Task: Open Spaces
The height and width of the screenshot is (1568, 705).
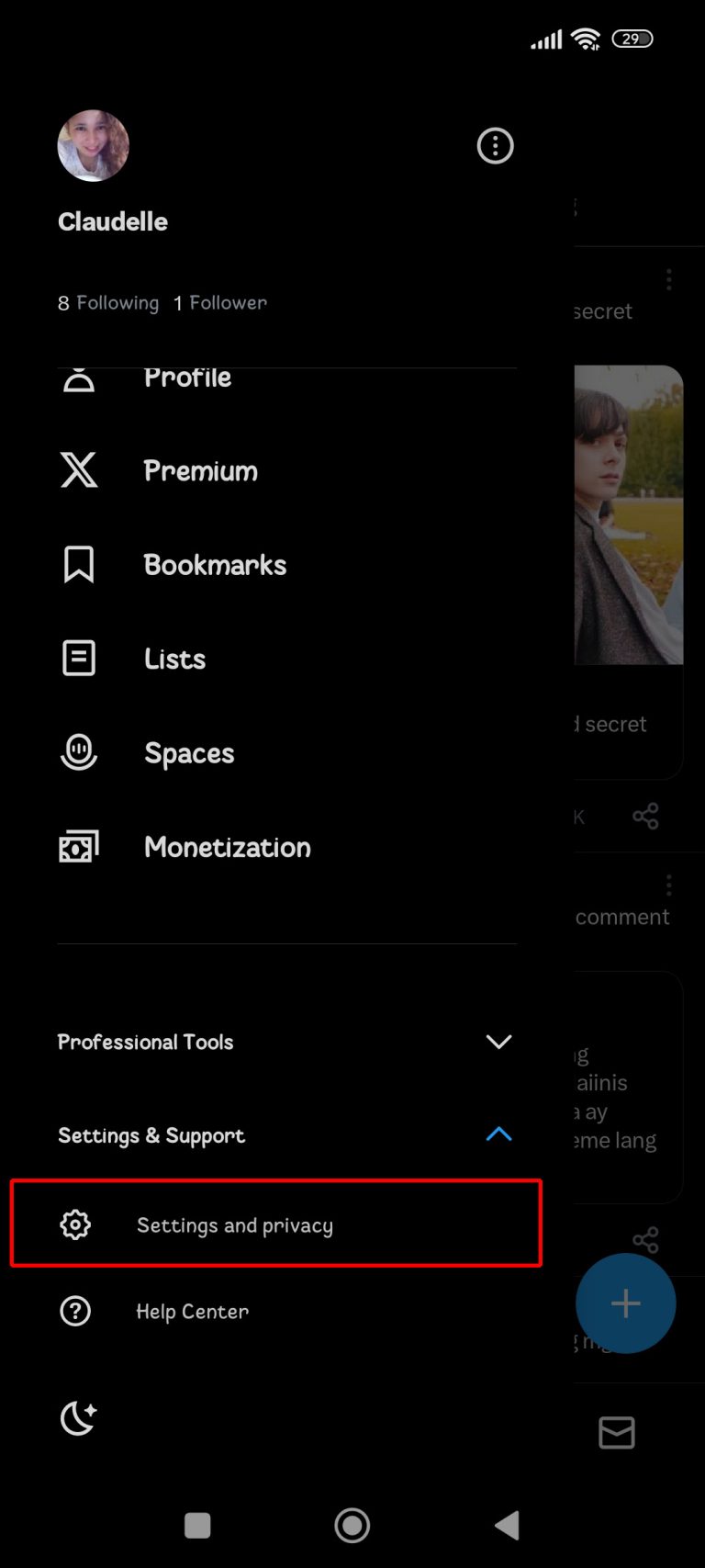Action: (x=188, y=753)
